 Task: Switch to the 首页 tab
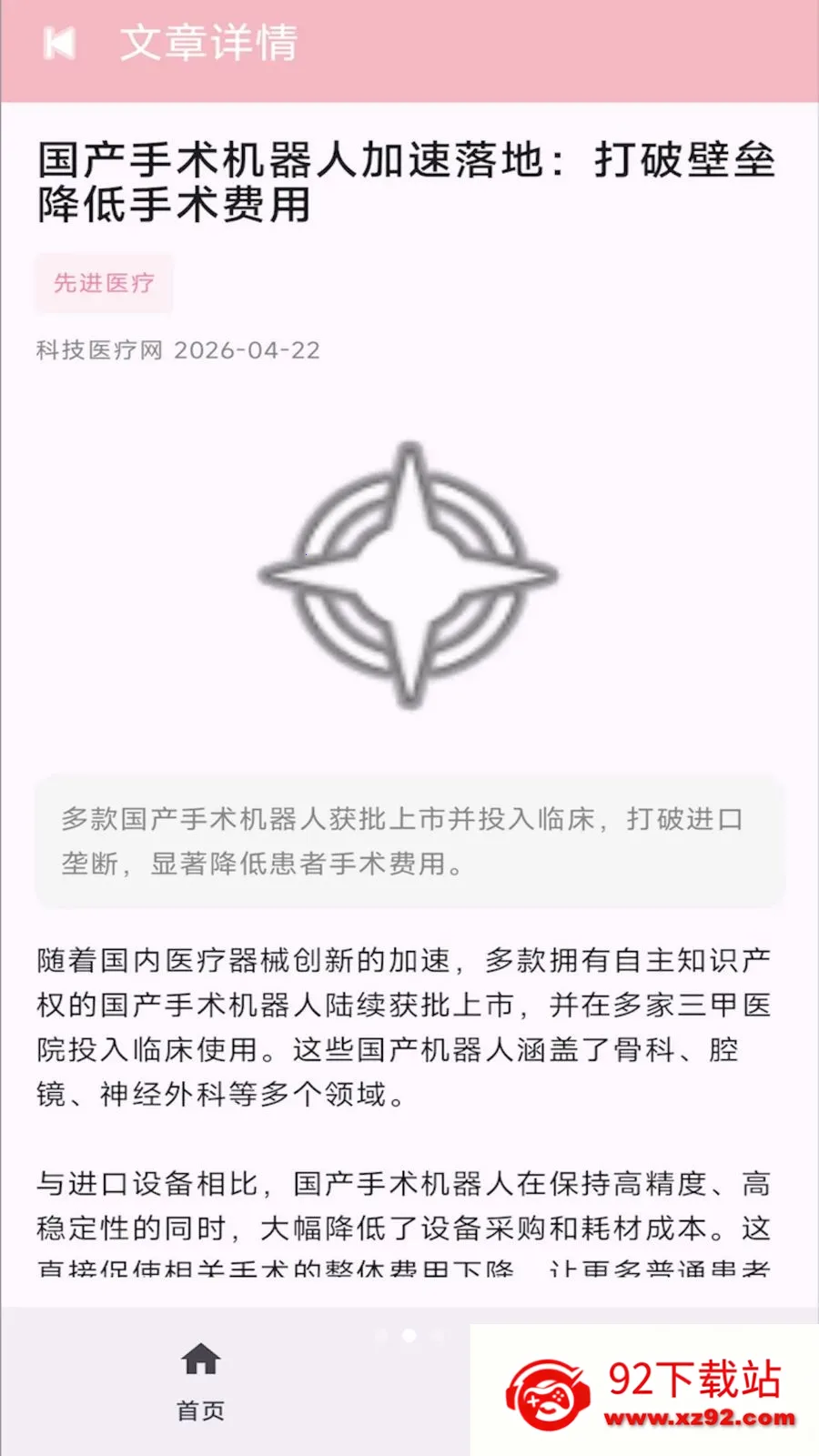[x=200, y=1381]
